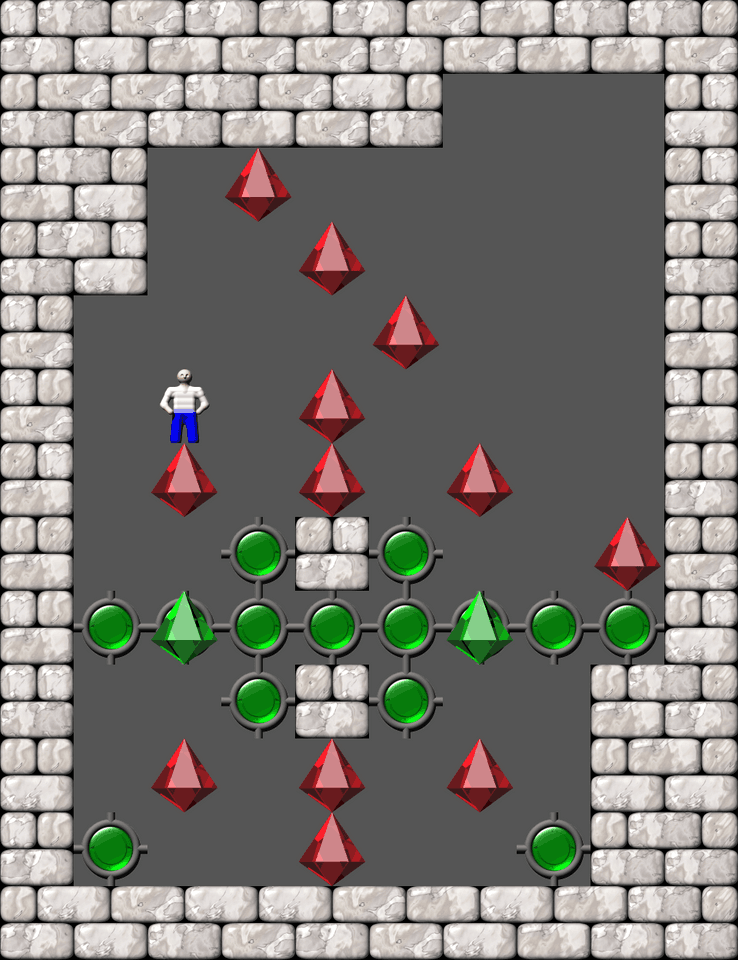The image size is (738, 960).
Task: Tap the warehouse keeper character
Action: pyautogui.click(x=184, y=406)
